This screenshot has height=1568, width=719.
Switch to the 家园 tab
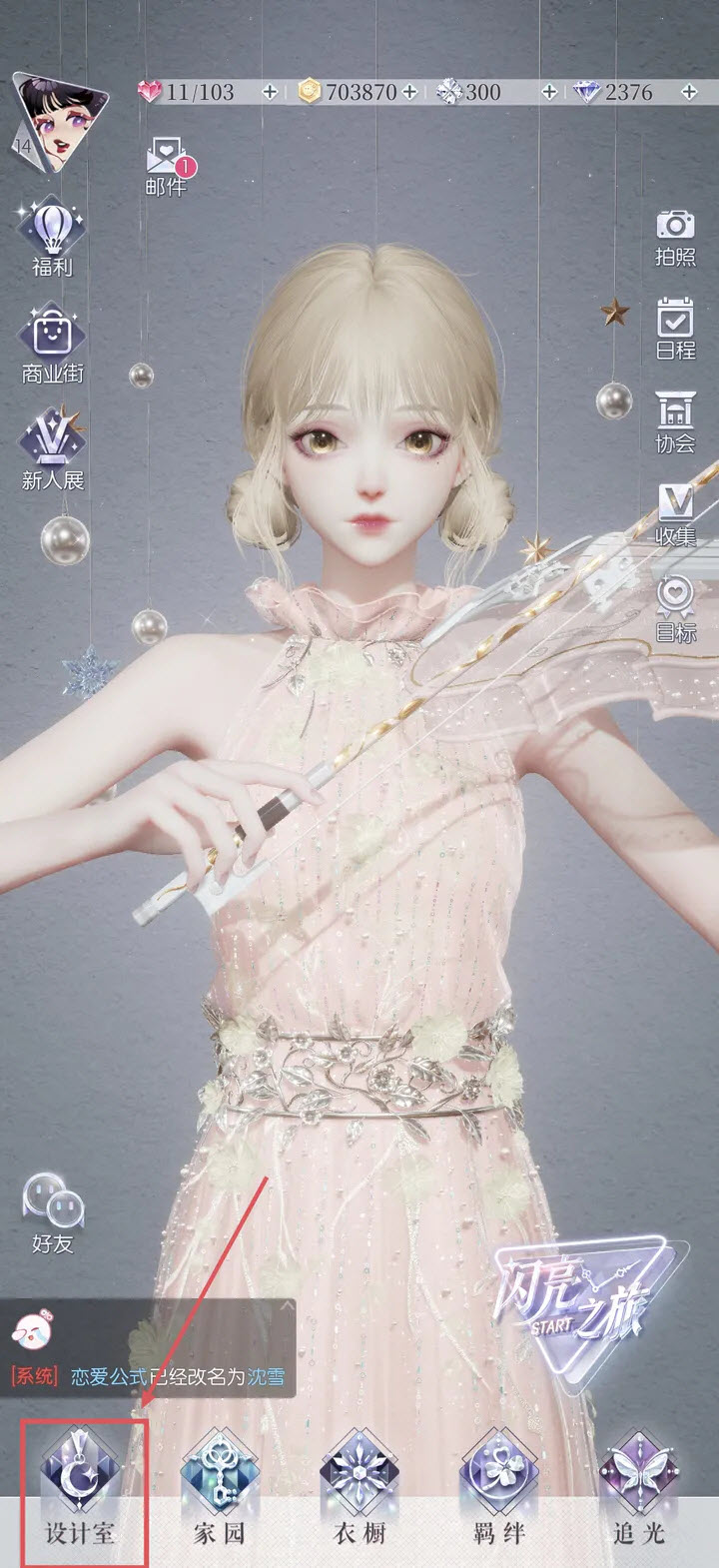coord(220,1488)
